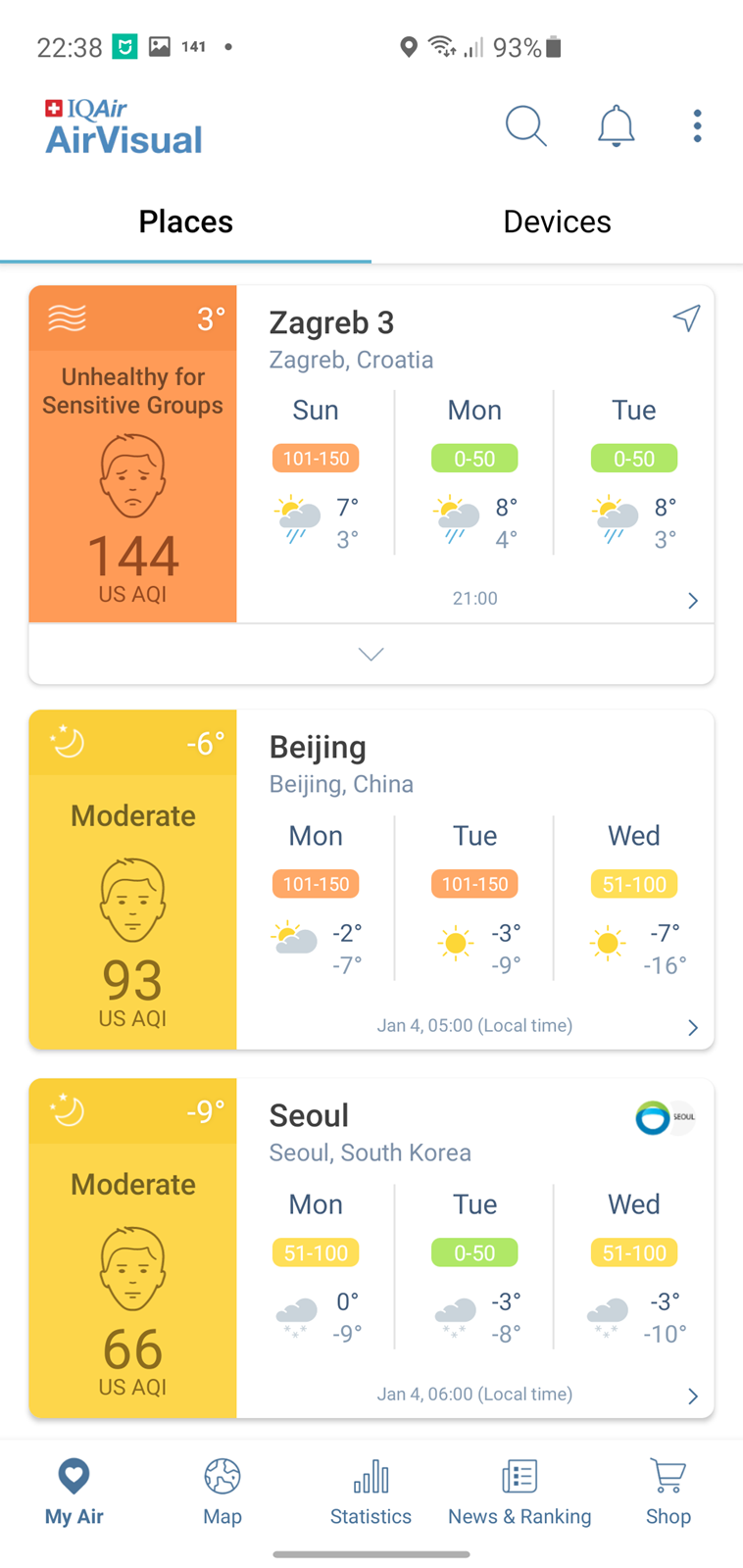Image resolution: width=743 pixels, height=1568 pixels.
Task: Open the Shop tab
Action: coord(669,1492)
